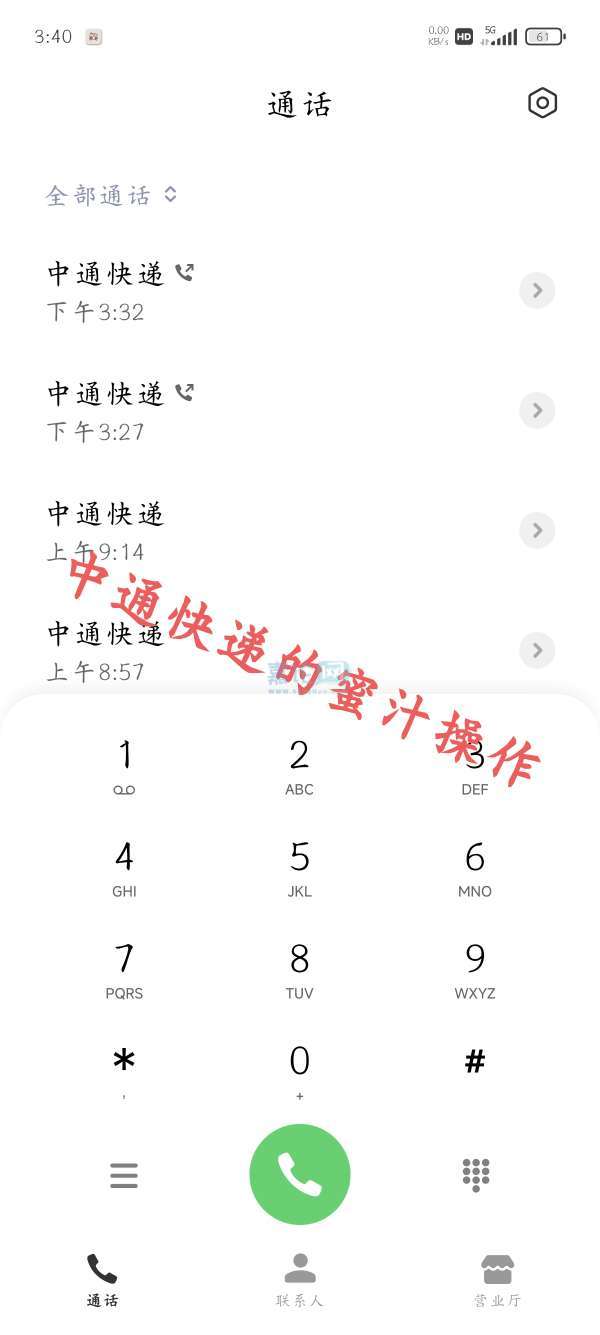
Task: Open details for the 下午3:27 call
Action: tap(537, 411)
